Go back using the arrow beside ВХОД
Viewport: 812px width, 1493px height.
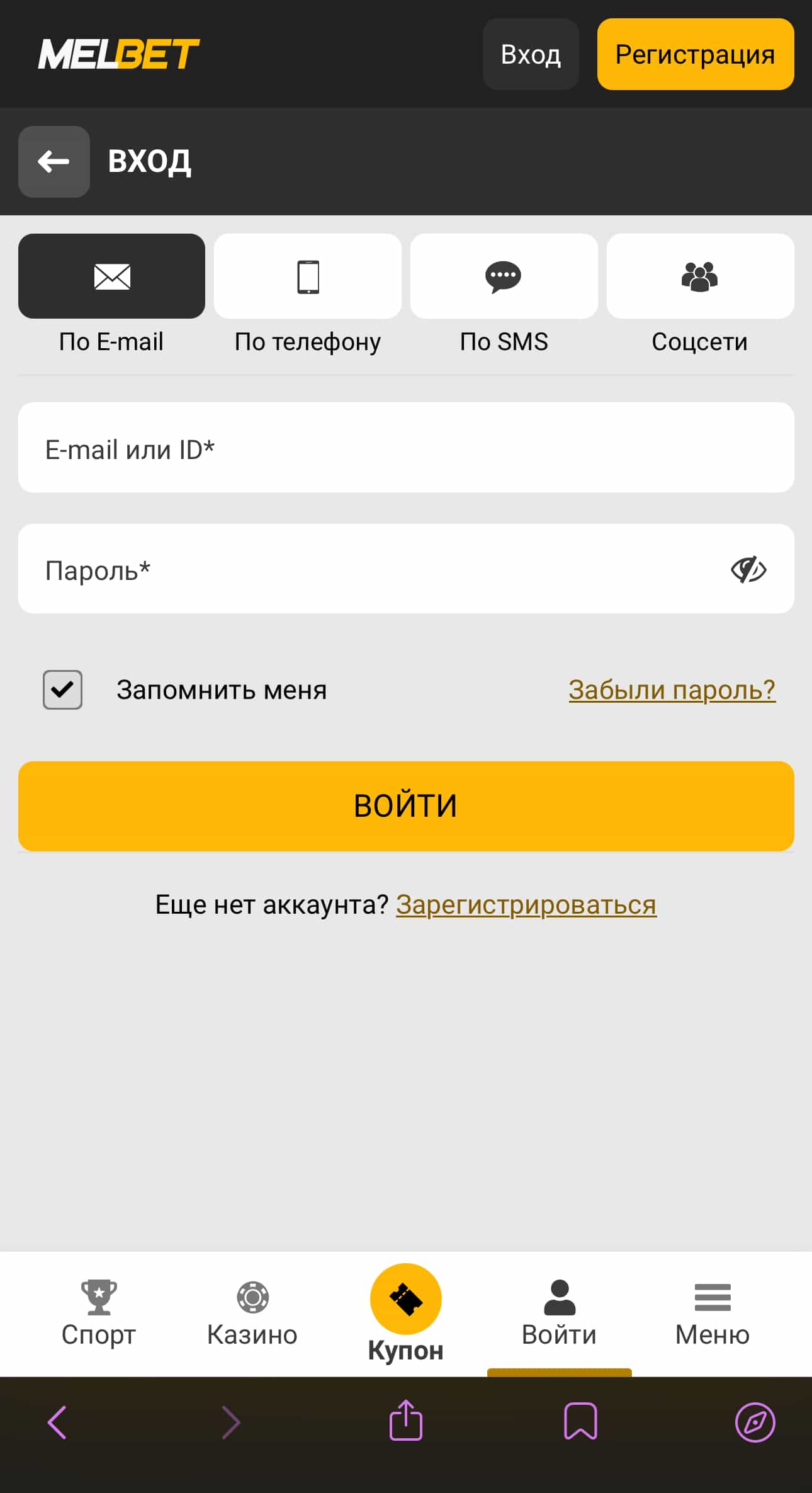54,162
